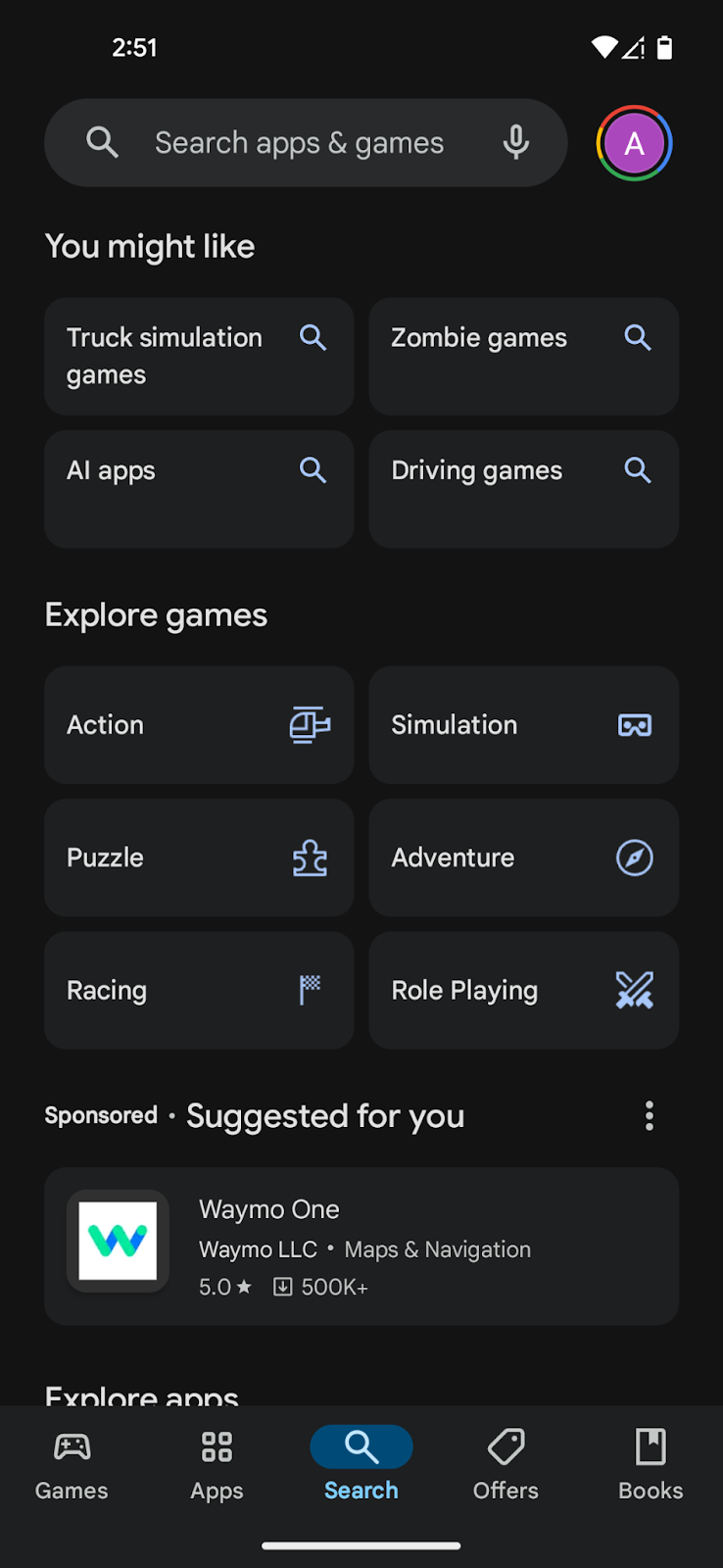Viewport: 723px width, 1568px height.
Task: Switch to the Apps tab
Action: (217, 1465)
